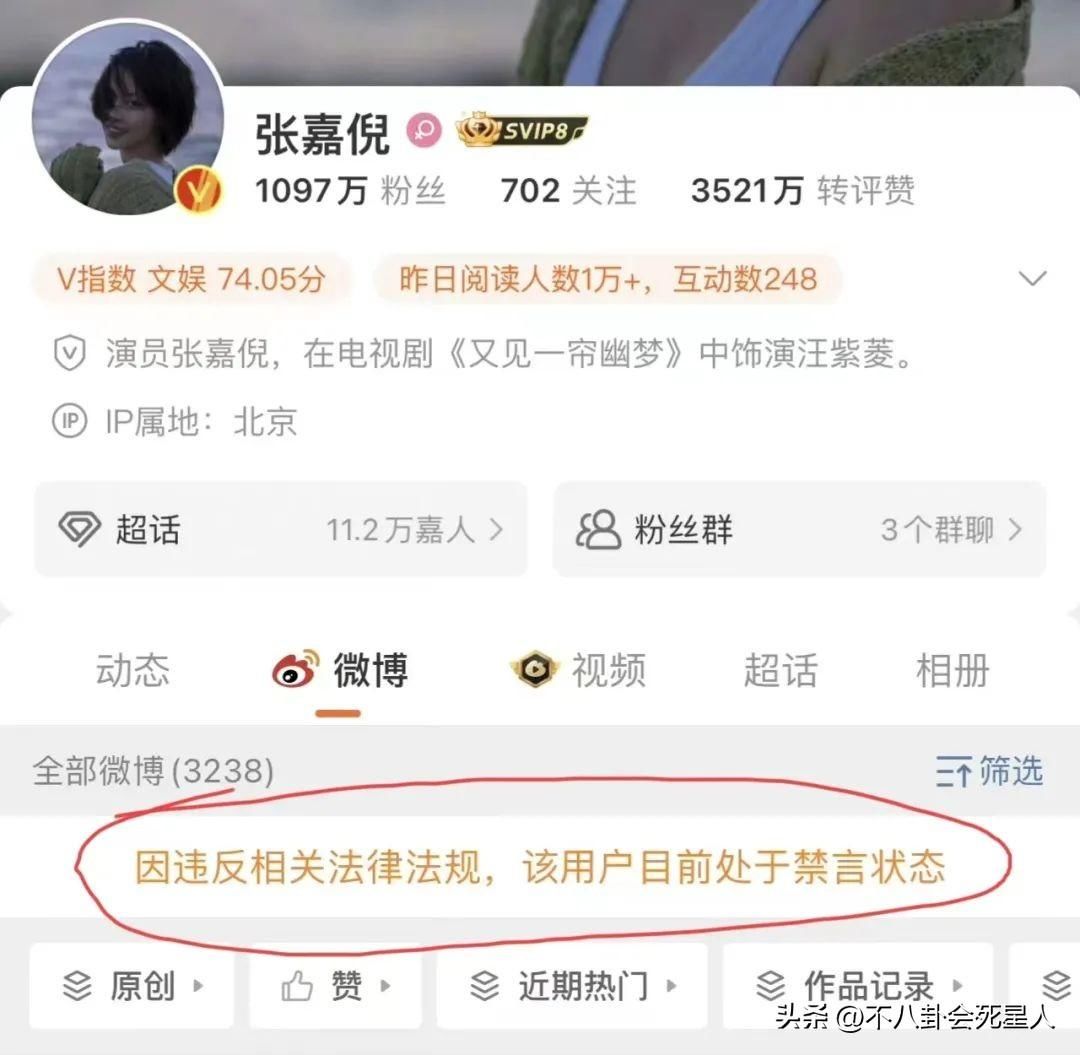The height and width of the screenshot is (1055, 1080).
Task: Open the 702 关注 following list
Action: pos(568,190)
